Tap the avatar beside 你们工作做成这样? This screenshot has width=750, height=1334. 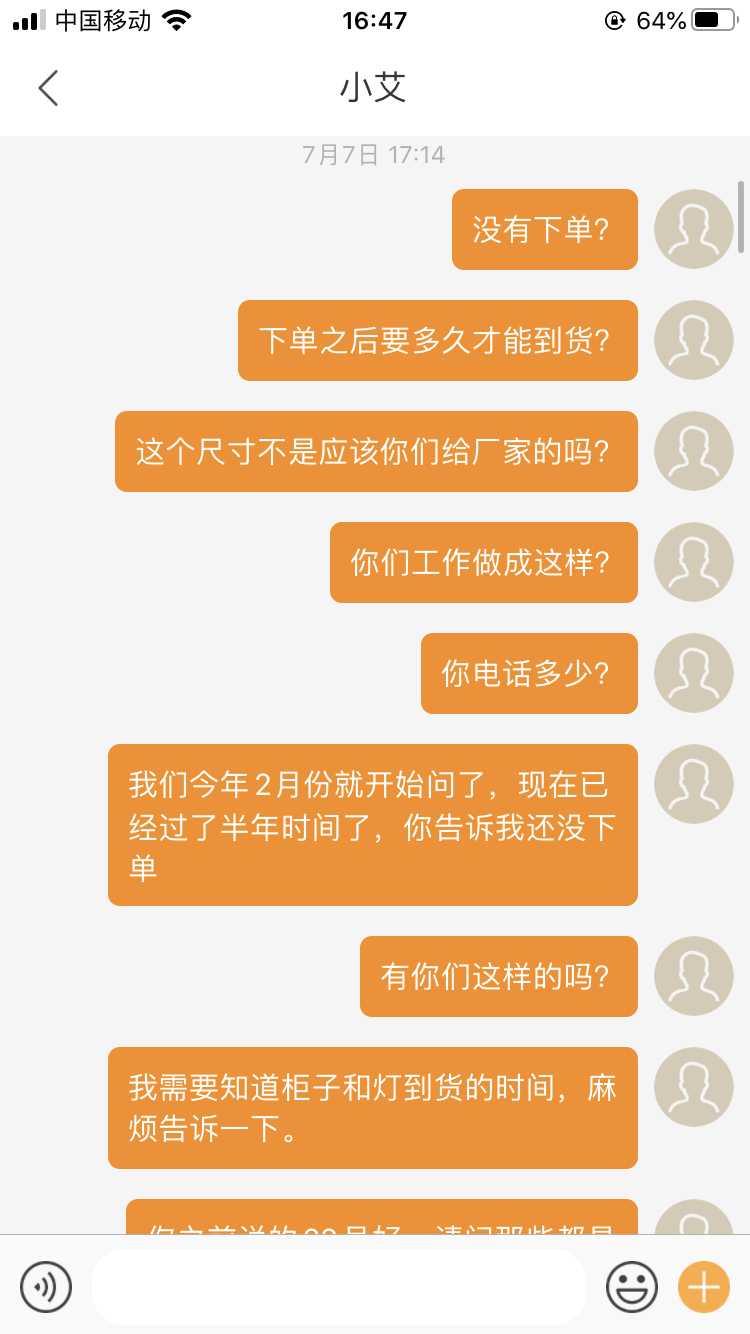693,562
